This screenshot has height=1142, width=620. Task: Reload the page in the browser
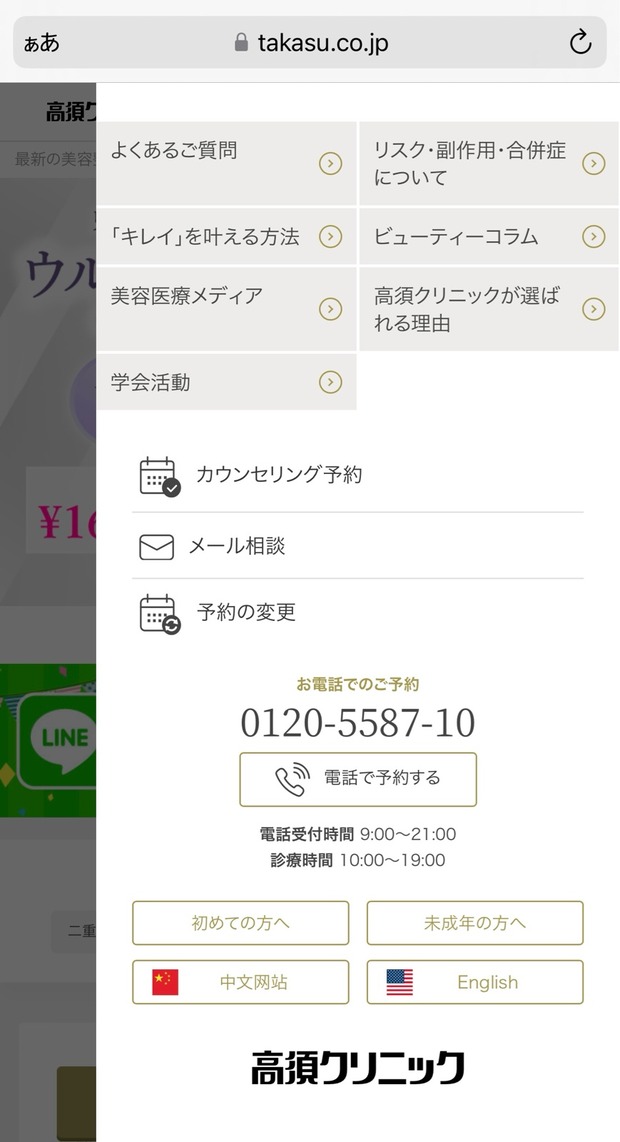[x=580, y=42]
